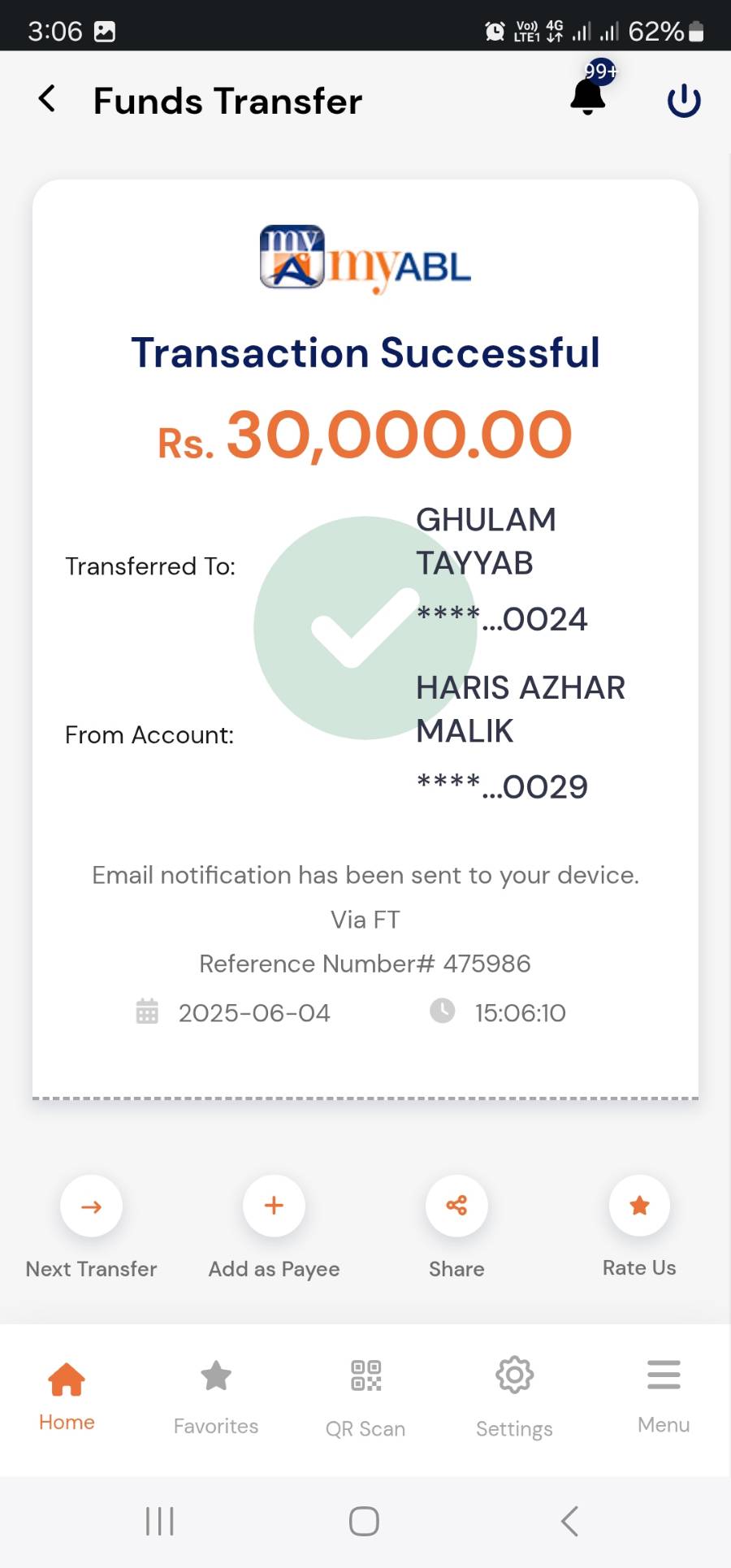Open recent apps from navigation bar
The image size is (731, 1568).
click(160, 1521)
